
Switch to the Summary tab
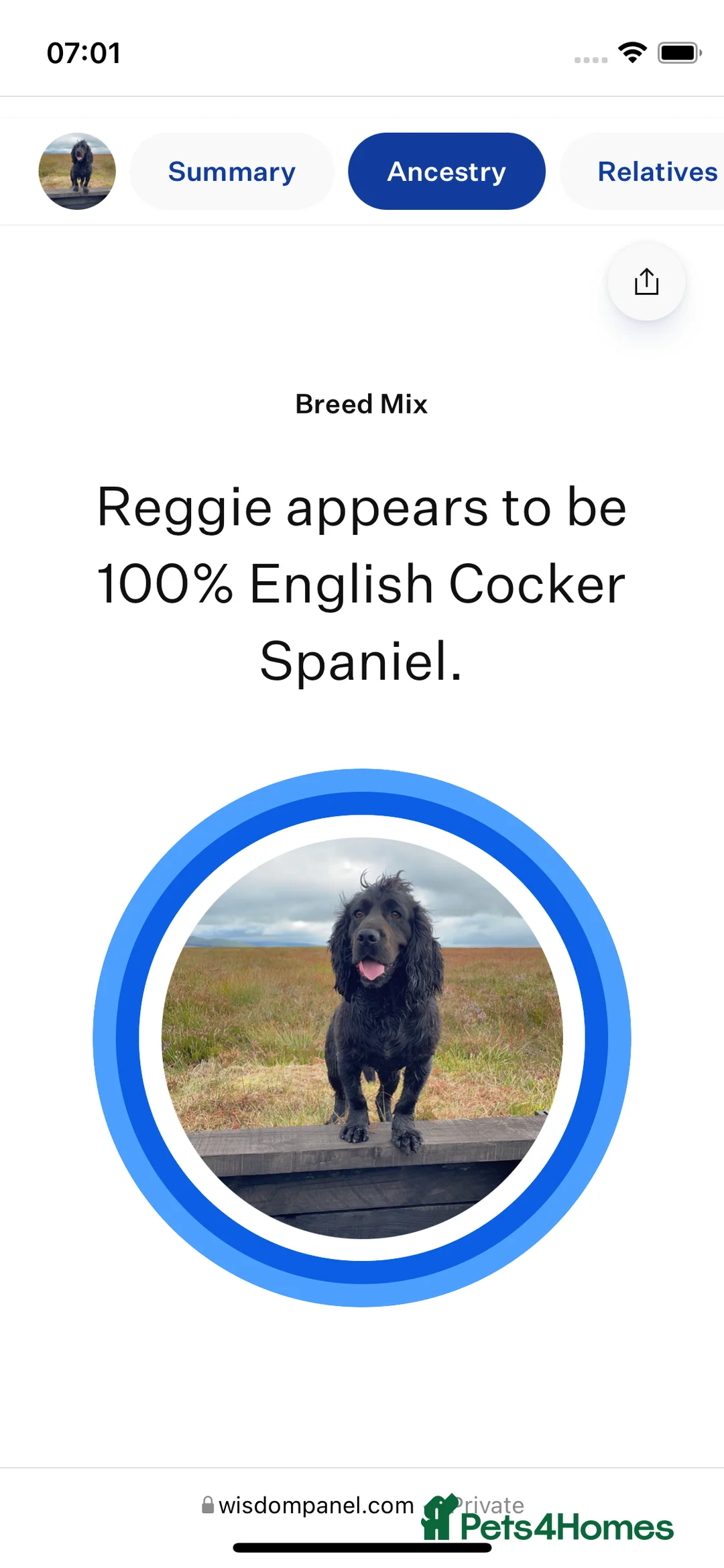click(231, 171)
